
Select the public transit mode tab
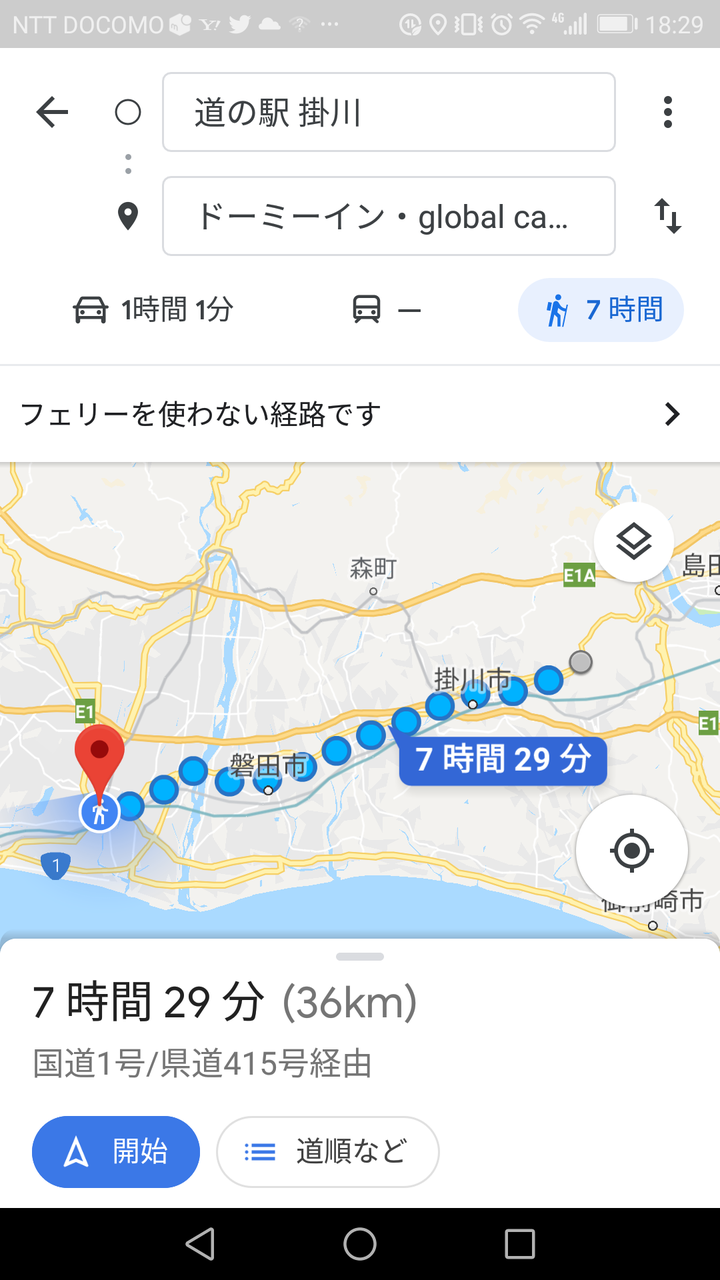(x=387, y=310)
